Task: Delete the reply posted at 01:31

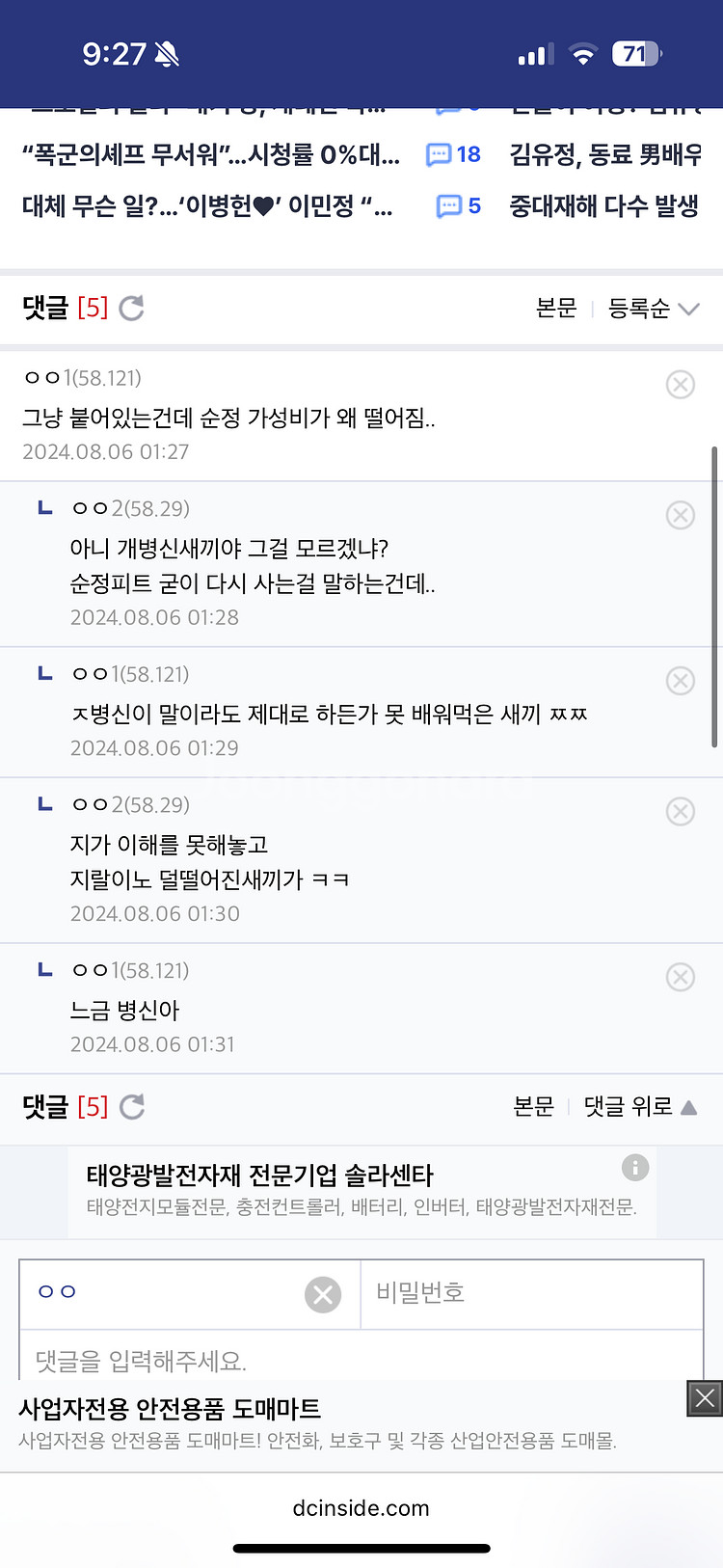Action: 681,977
